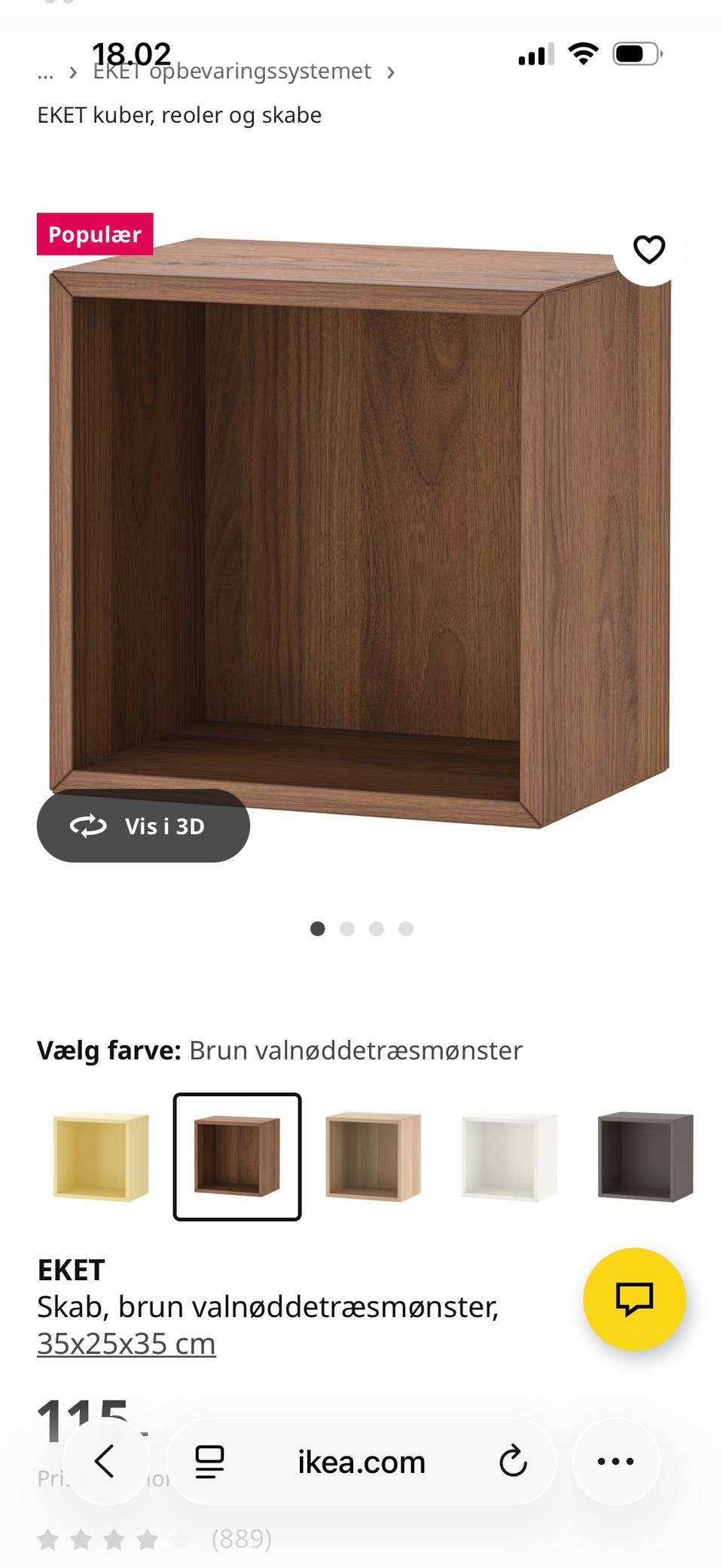Reload the page with refresh icon
The image size is (723, 1568).
point(513,1460)
